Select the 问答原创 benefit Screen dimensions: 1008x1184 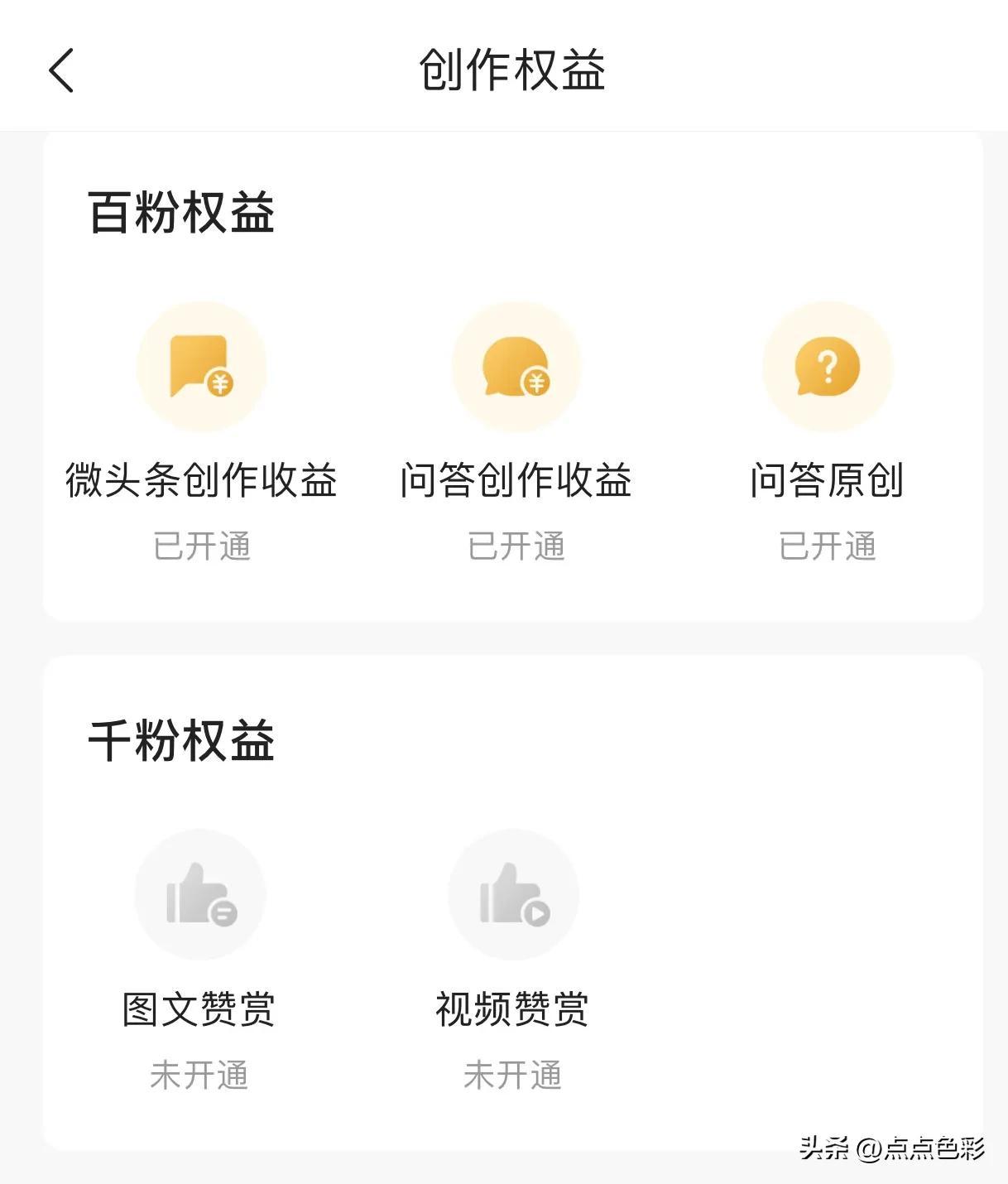tap(827, 368)
